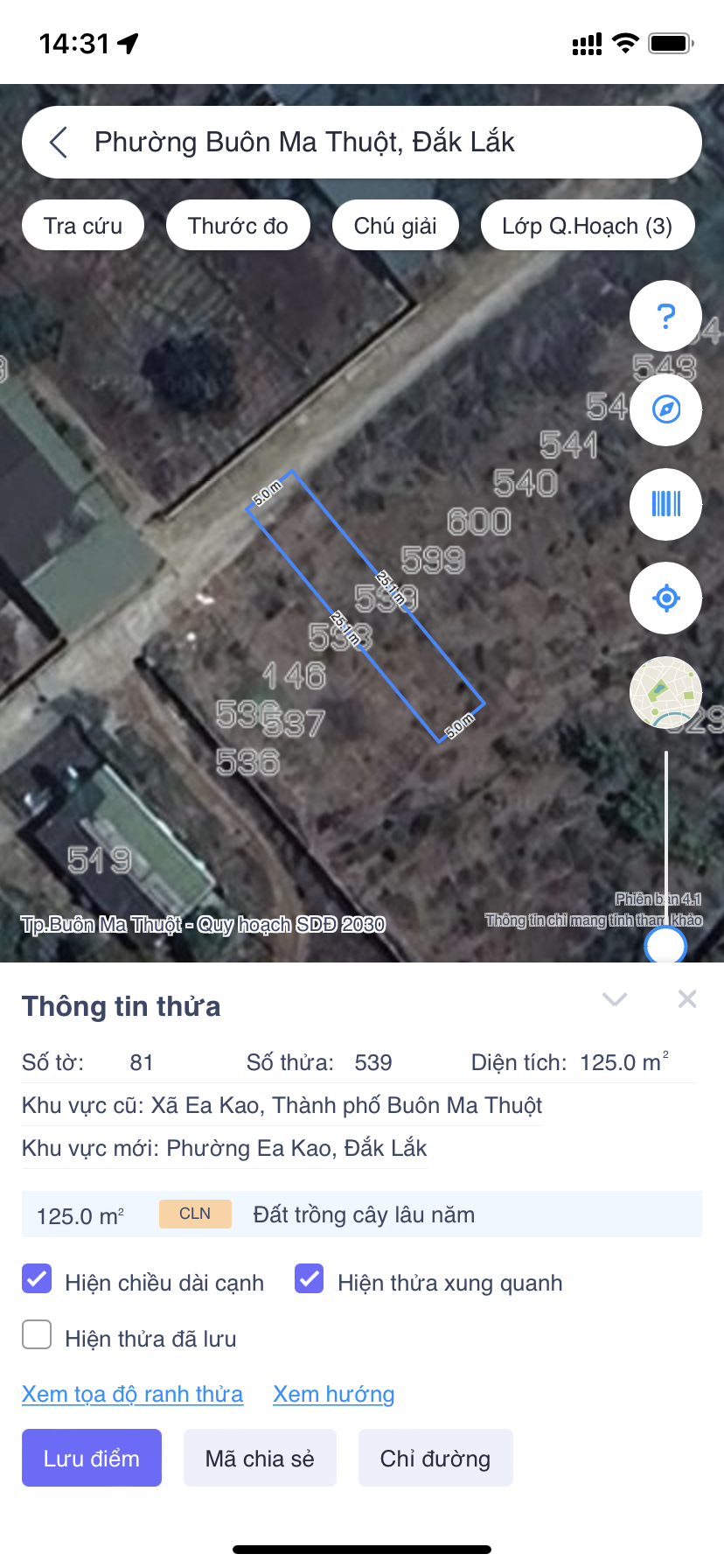The image size is (724, 1568).
Task: Open the Tra cứu chip
Action: click(83, 226)
